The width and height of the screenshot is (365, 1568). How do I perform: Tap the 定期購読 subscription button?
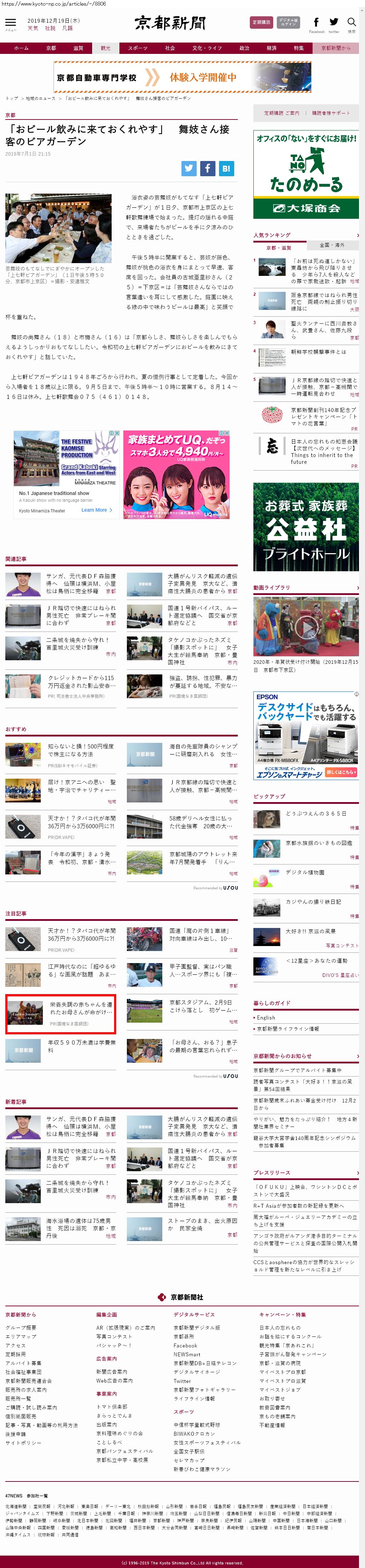[262, 23]
